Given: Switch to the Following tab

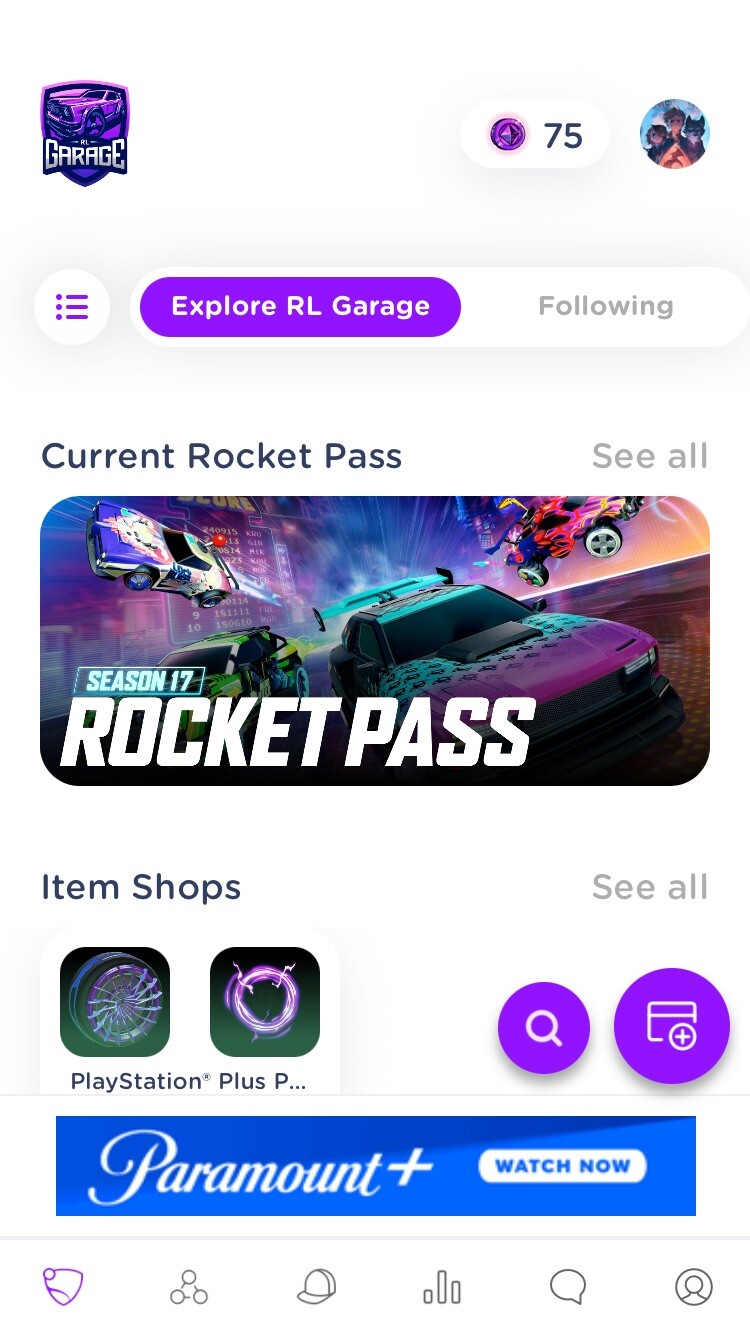Looking at the screenshot, I should point(605,307).
